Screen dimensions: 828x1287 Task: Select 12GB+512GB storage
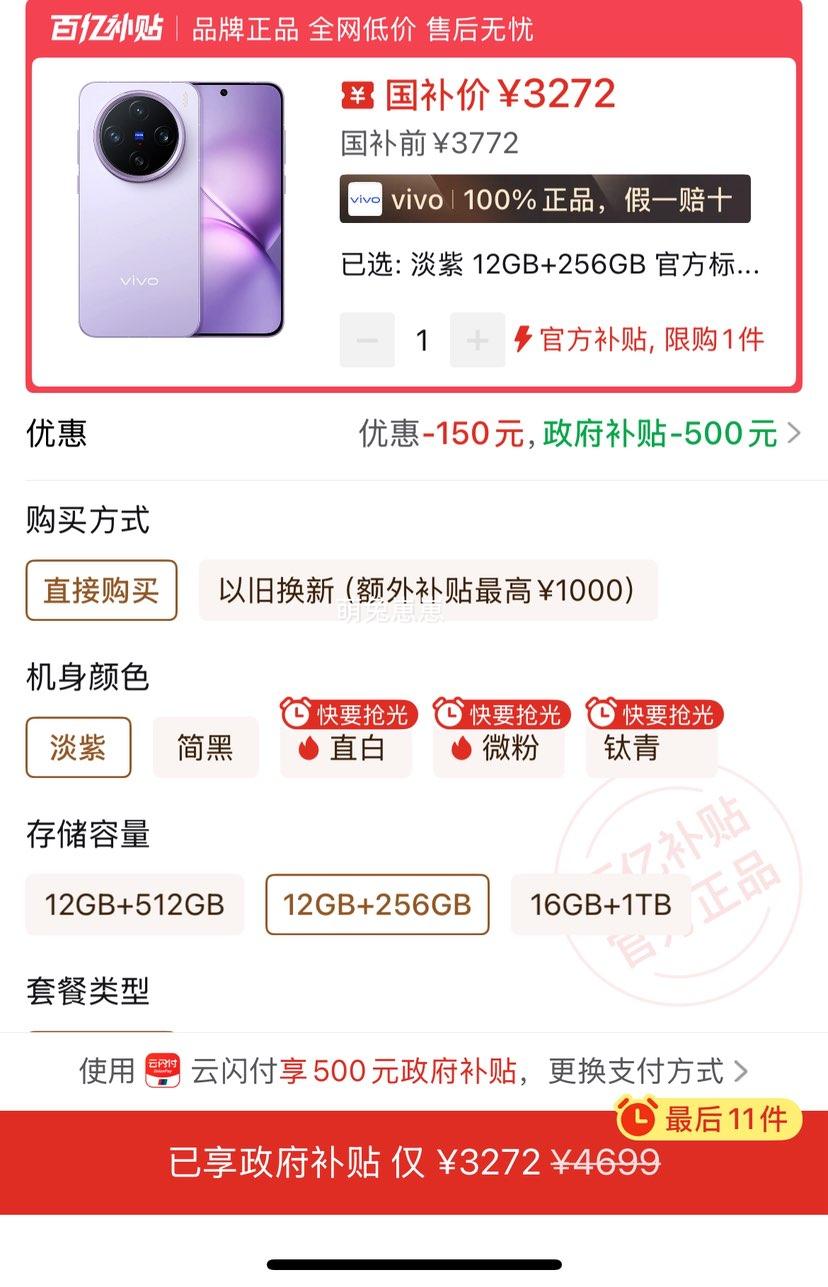pyautogui.click(x=134, y=905)
